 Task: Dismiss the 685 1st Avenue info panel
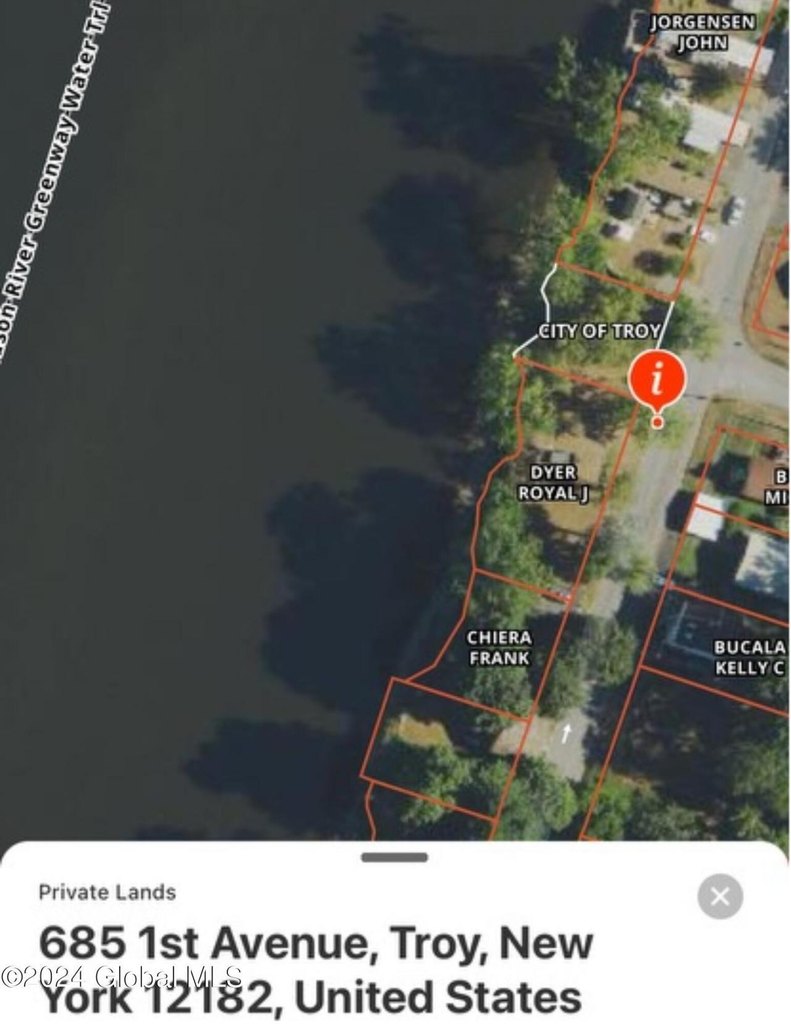[x=719, y=896]
